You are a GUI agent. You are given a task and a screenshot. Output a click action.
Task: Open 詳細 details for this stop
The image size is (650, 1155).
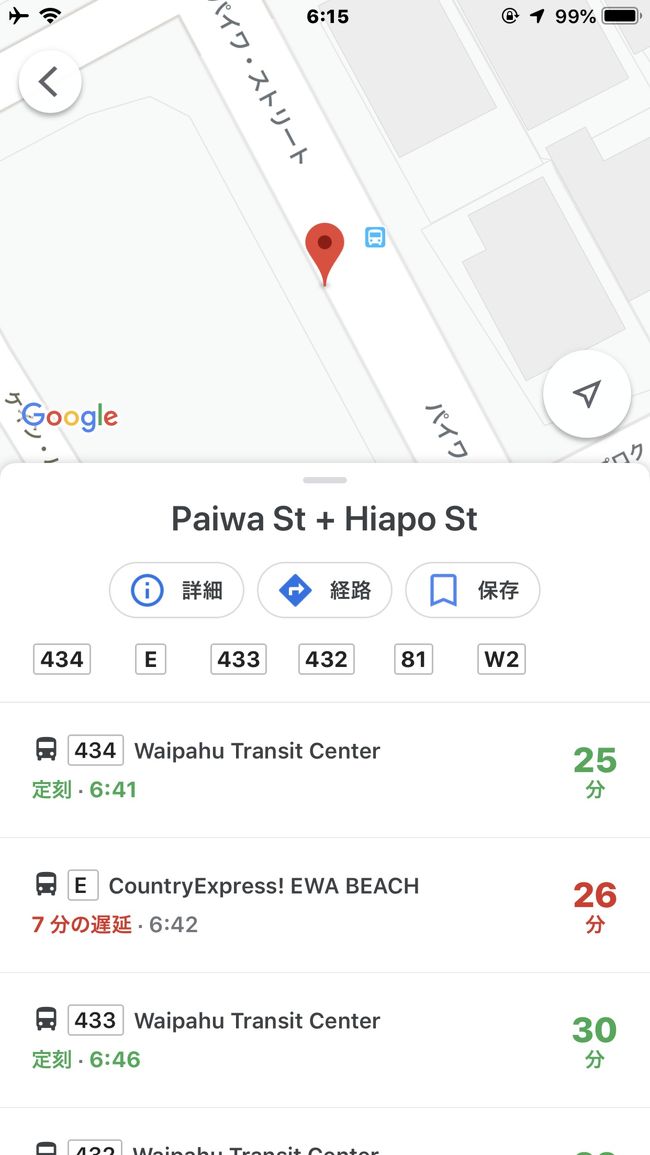click(x=176, y=590)
